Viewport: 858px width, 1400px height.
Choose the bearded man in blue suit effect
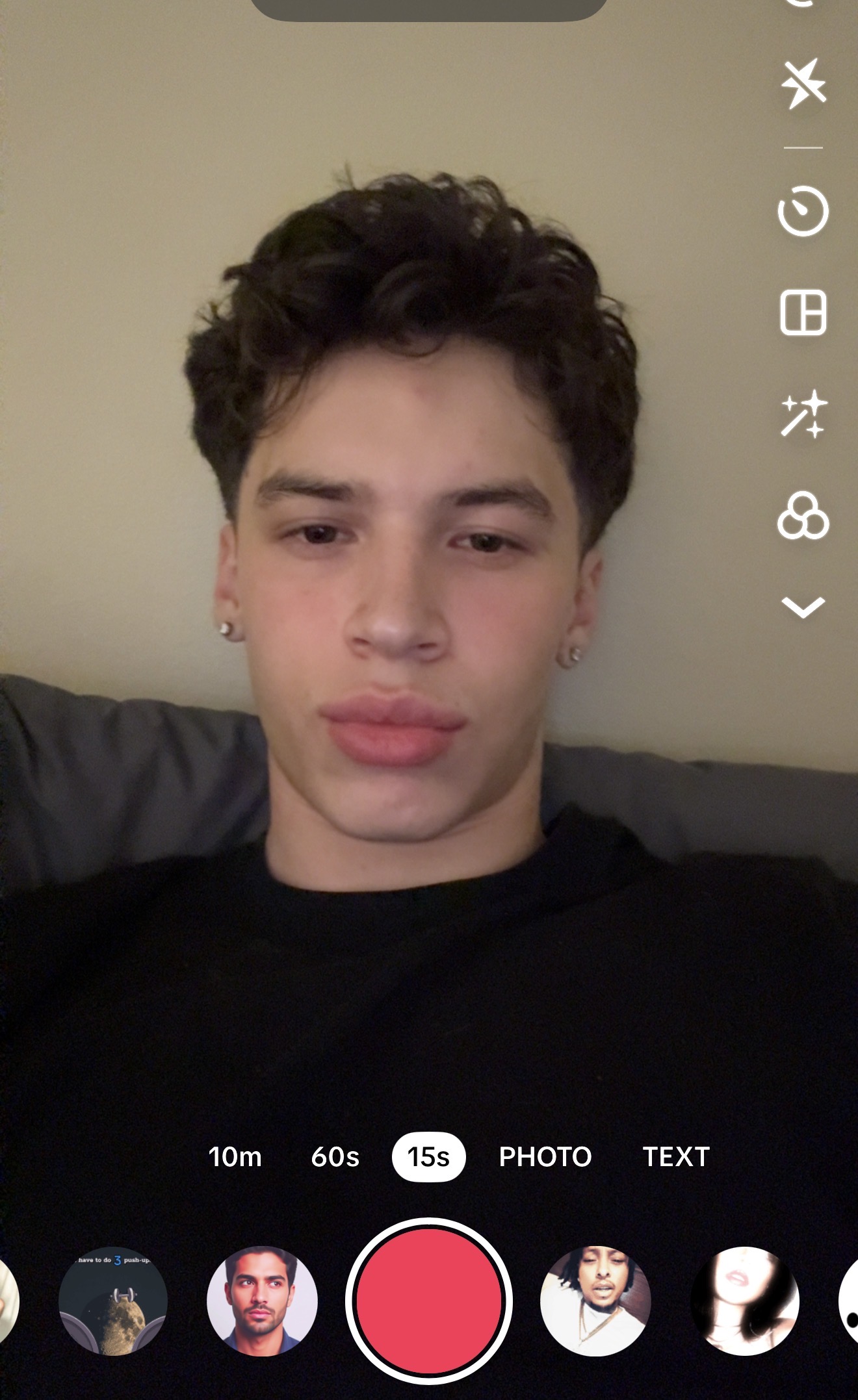pos(262,1301)
